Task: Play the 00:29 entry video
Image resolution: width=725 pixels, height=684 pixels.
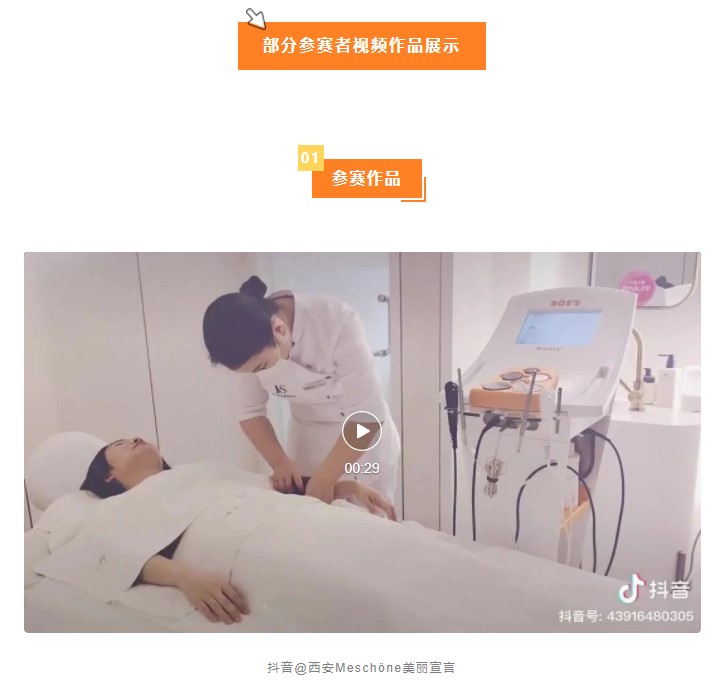Action: [x=362, y=432]
